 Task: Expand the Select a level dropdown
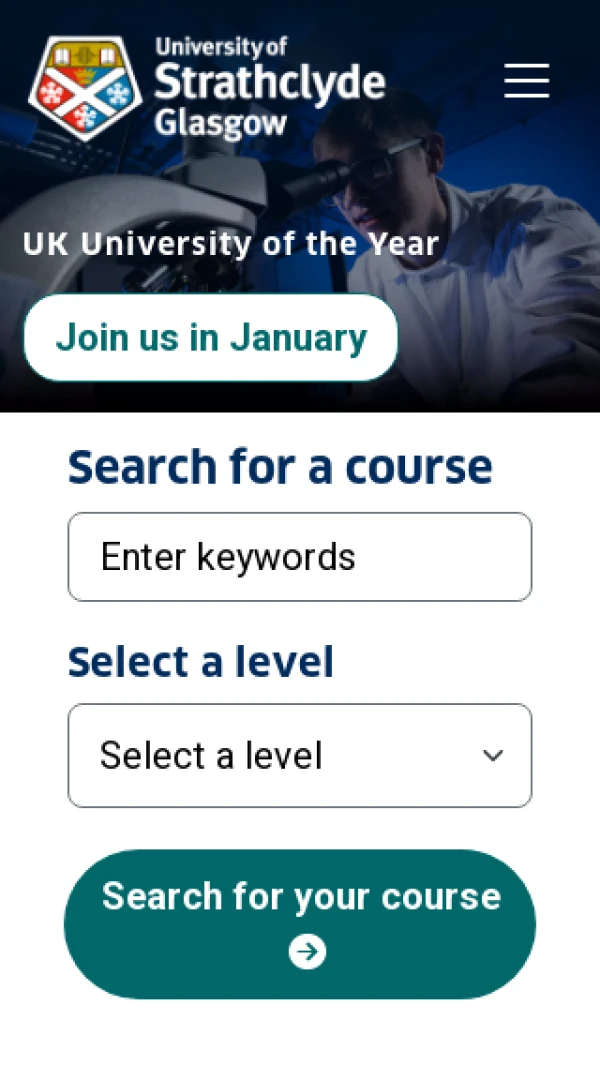coord(300,756)
